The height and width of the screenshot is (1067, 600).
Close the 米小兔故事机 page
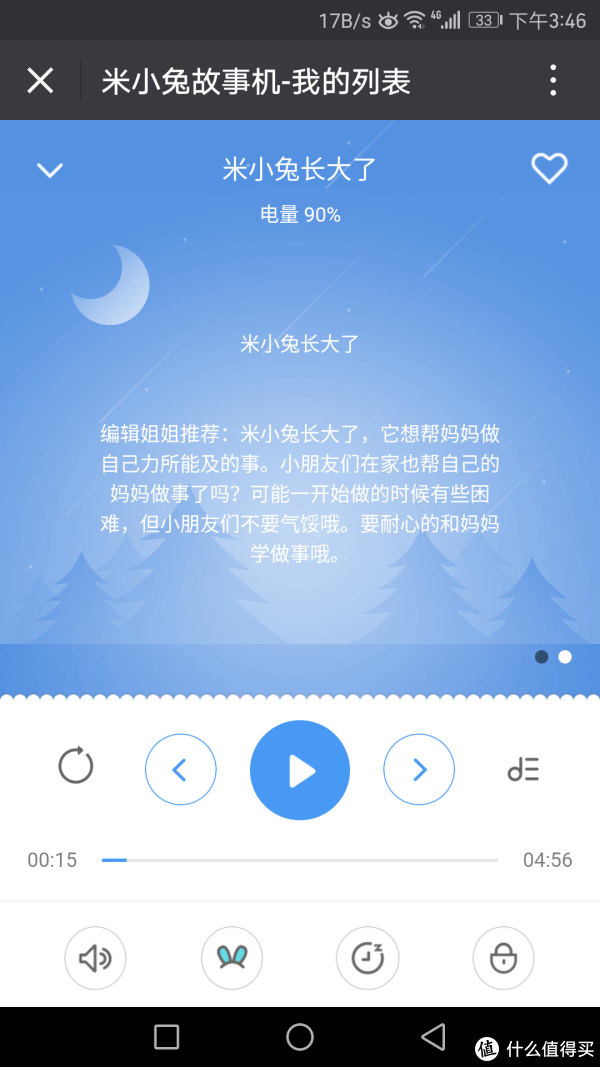coord(40,80)
